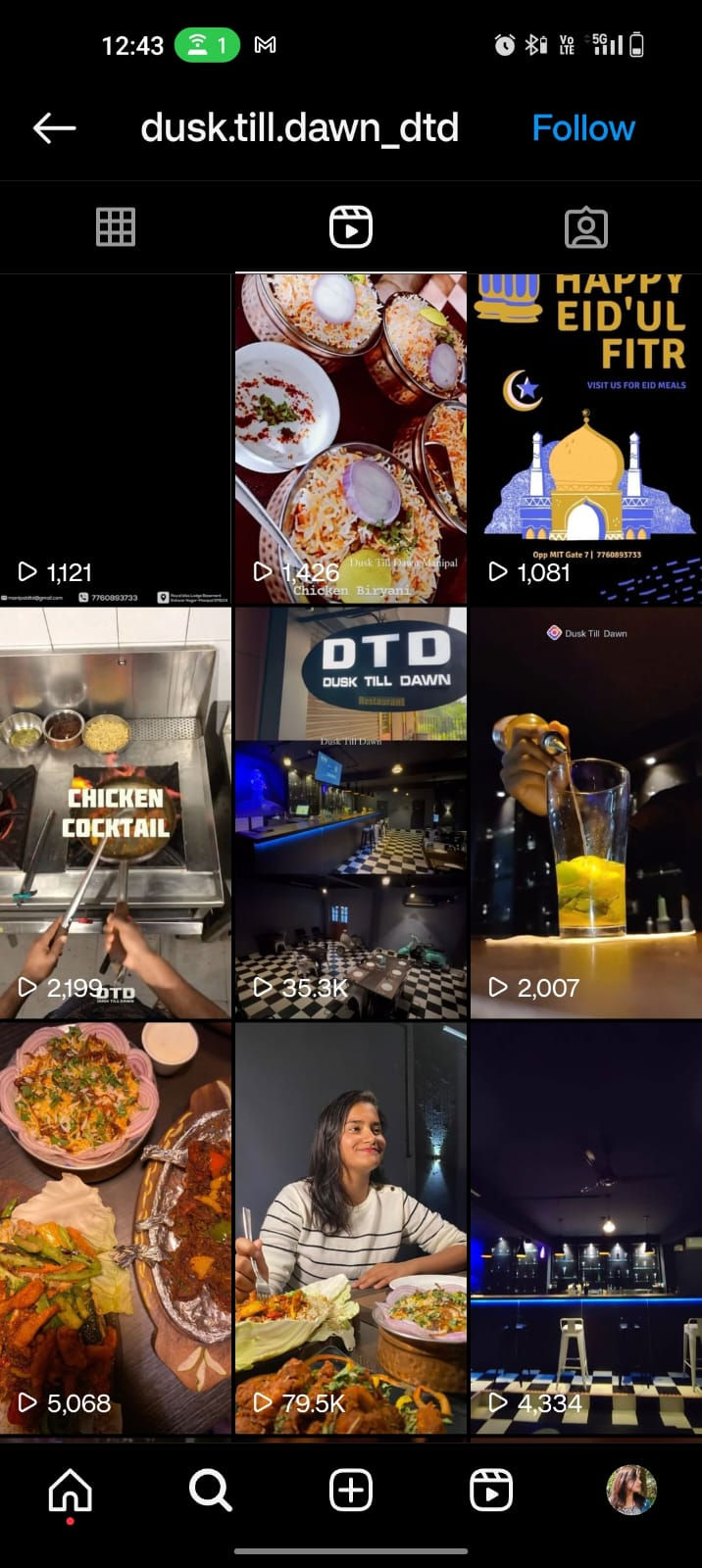Image resolution: width=702 pixels, height=1568 pixels.
Task: Select the reels tab on the profile
Action: [x=351, y=227]
